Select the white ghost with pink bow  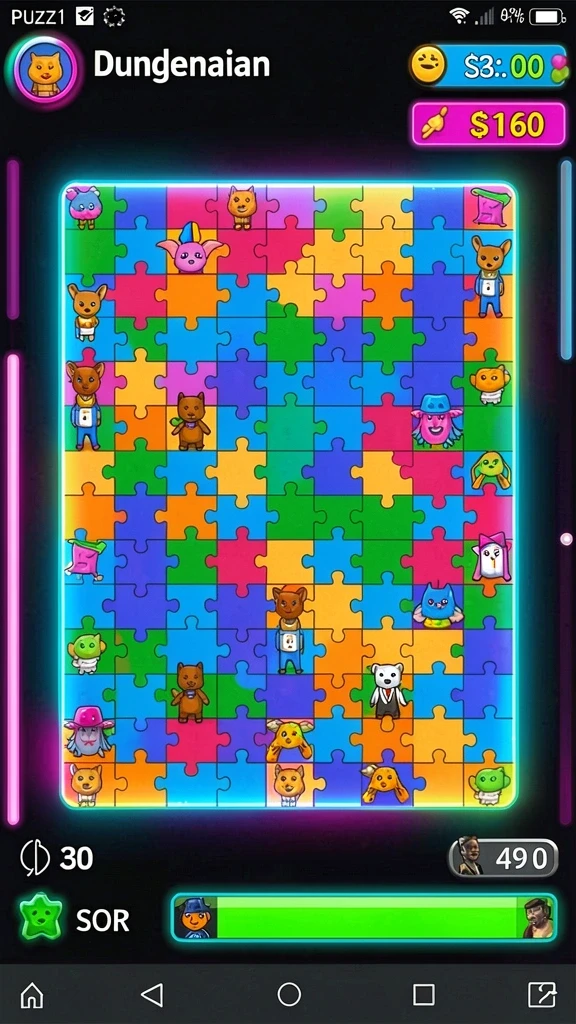(491, 557)
